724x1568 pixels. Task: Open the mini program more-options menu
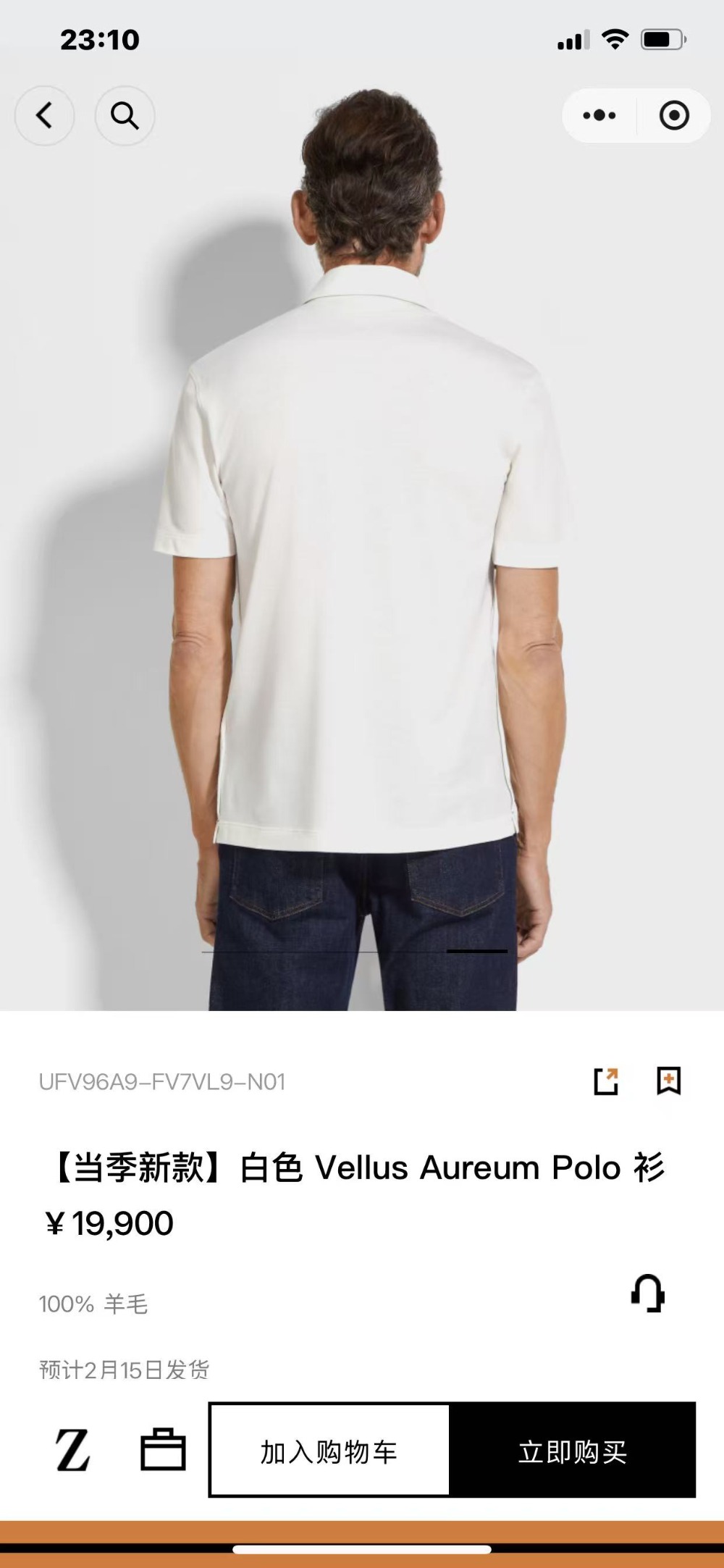click(x=599, y=115)
